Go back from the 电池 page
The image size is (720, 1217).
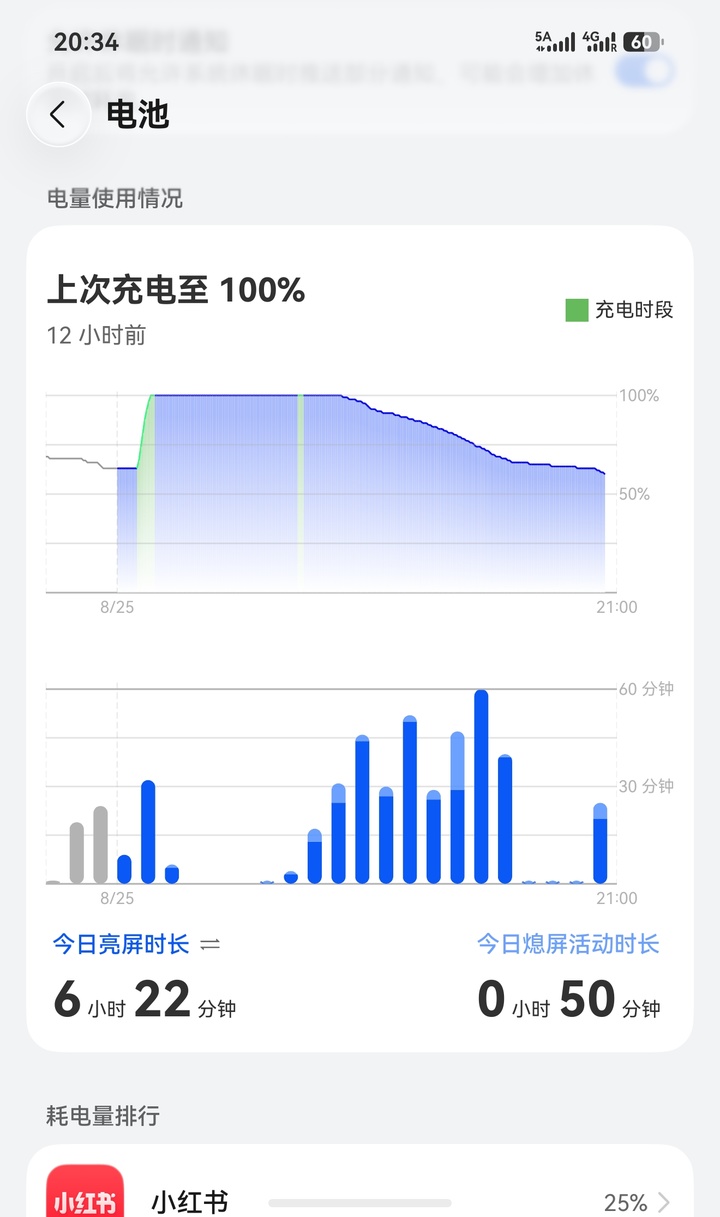tap(58, 115)
